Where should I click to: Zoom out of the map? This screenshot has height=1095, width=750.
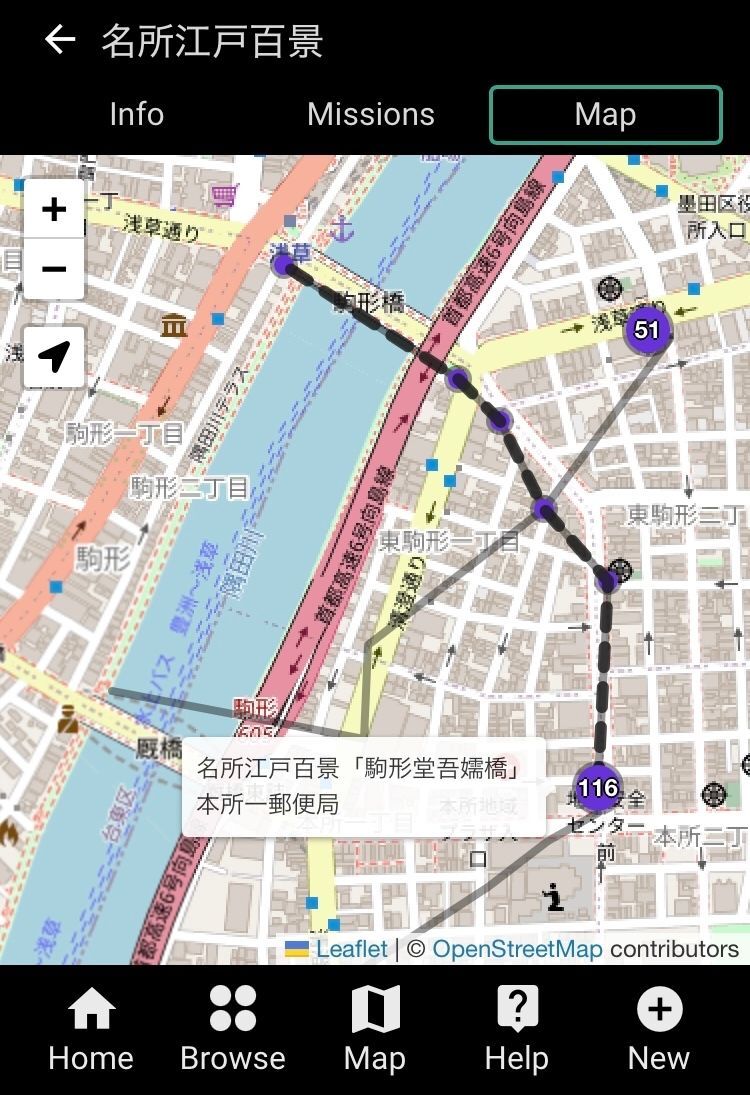(x=54, y=269)
